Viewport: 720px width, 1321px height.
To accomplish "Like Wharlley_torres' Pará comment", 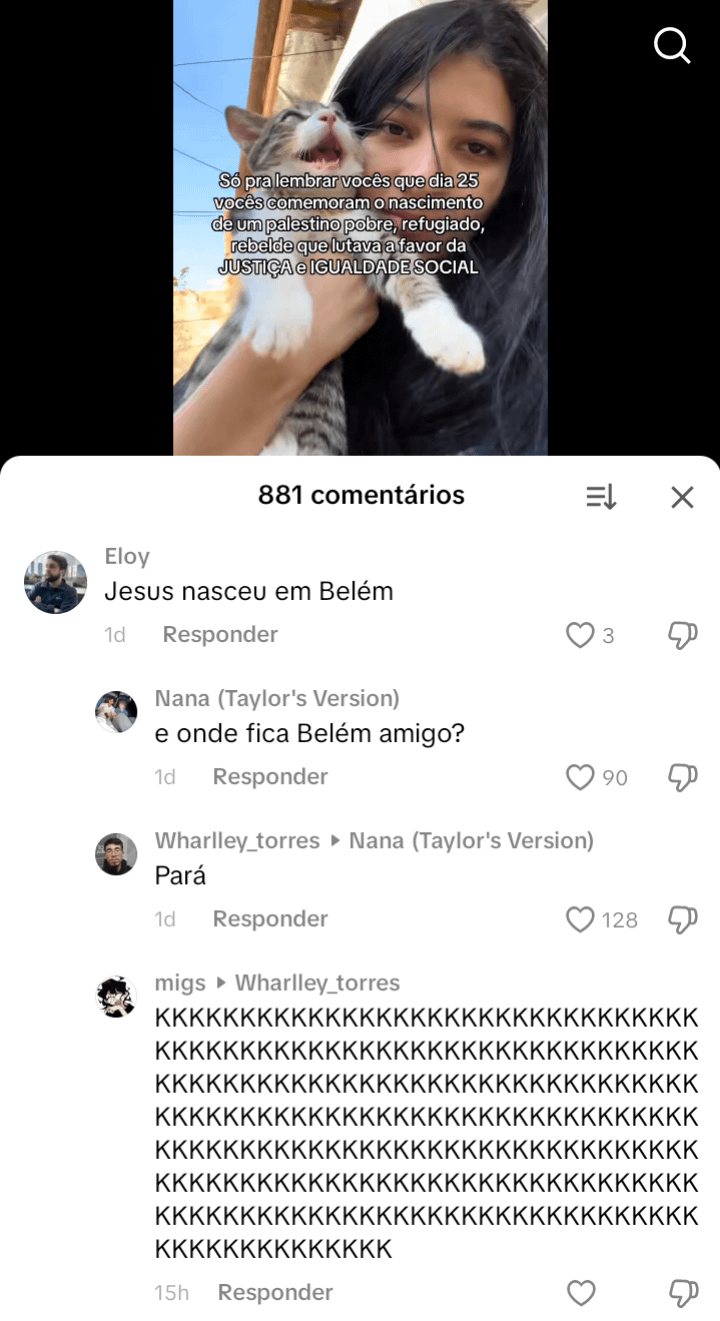I will pos(581,919).
